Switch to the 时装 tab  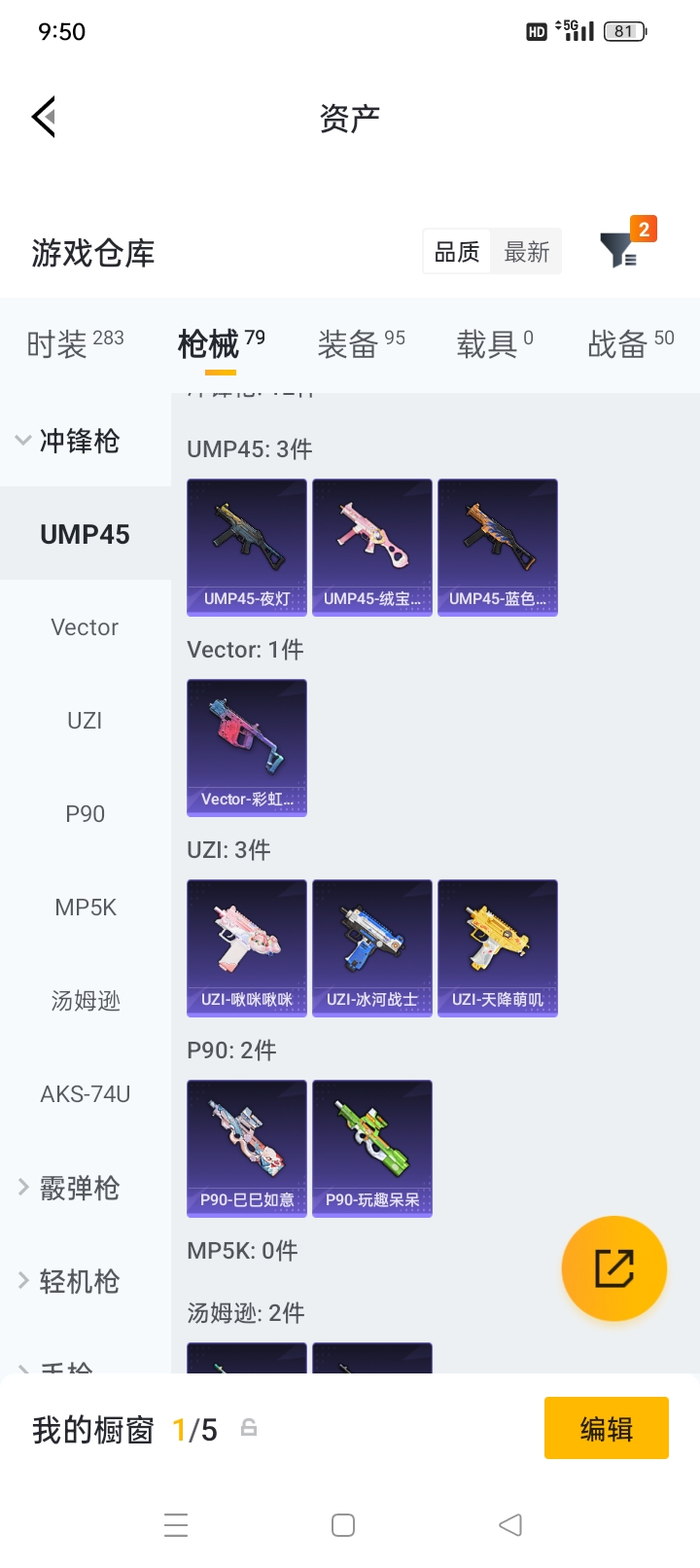(75, 344)
